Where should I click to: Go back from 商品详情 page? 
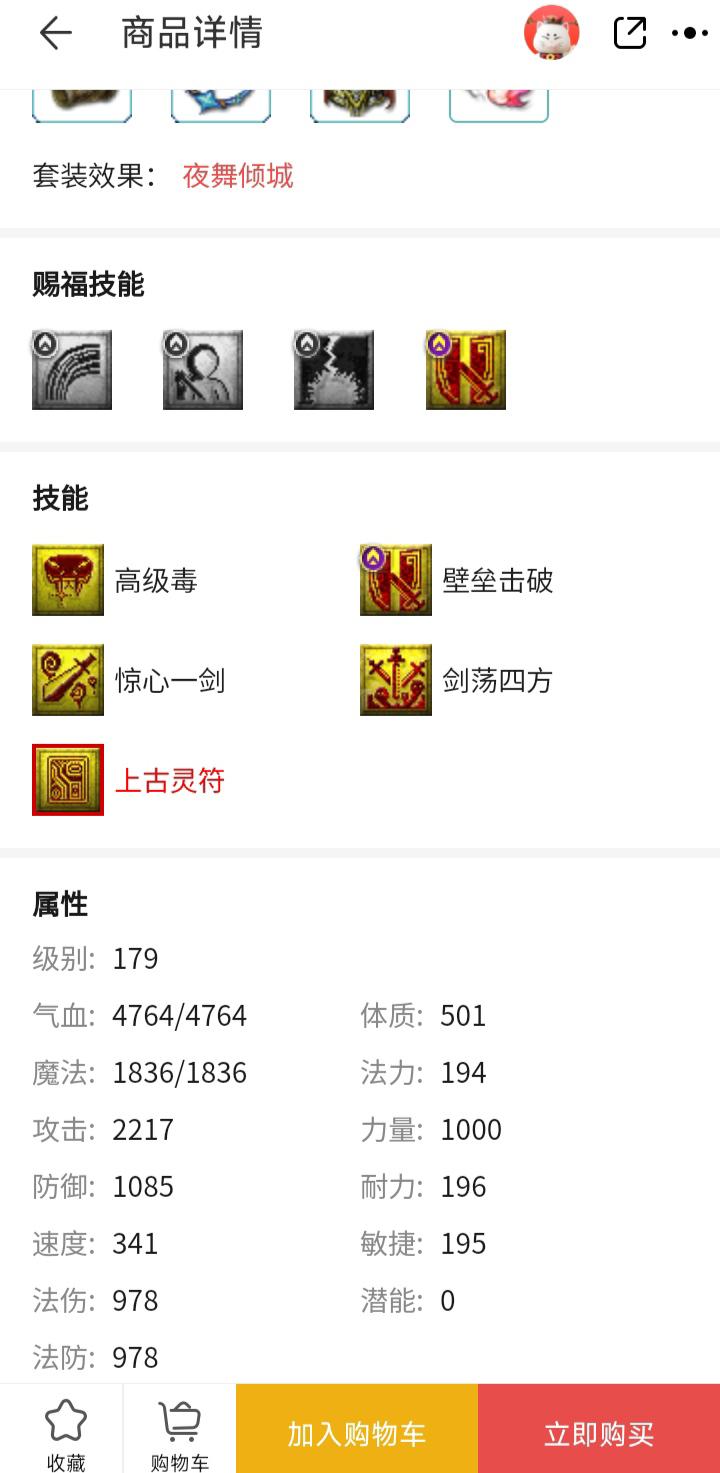coord(56,34)
